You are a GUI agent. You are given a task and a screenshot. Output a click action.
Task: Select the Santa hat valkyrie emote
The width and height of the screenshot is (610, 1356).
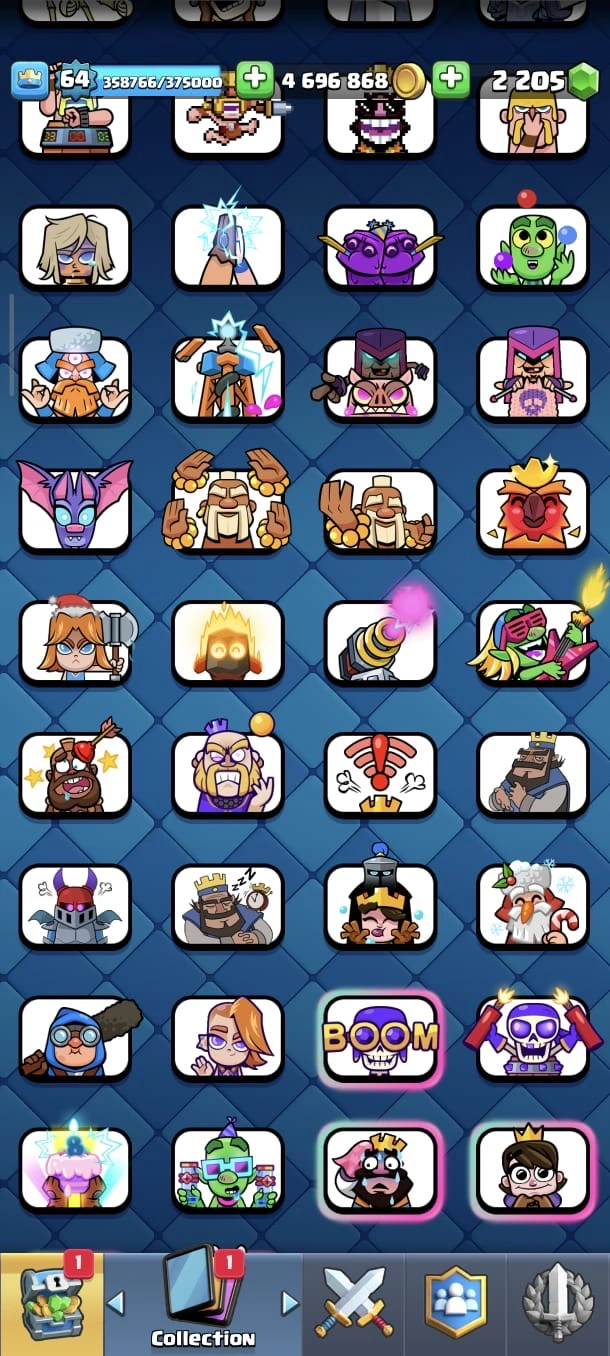pyautogui.click(x=75, y=641)
